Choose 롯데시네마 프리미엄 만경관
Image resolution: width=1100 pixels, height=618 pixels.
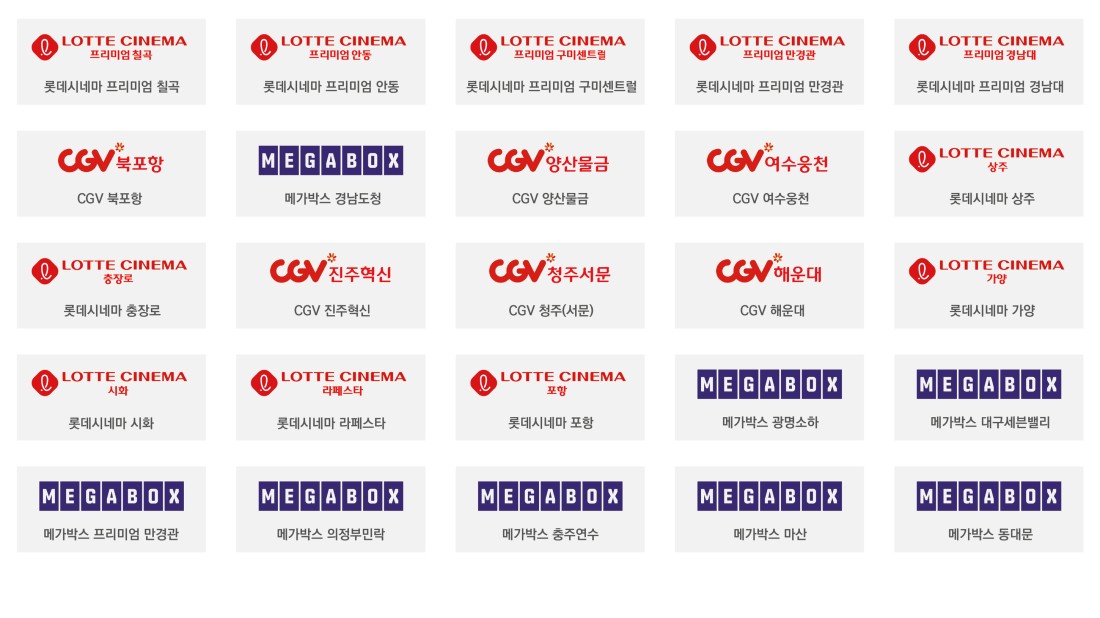(769, 62)
